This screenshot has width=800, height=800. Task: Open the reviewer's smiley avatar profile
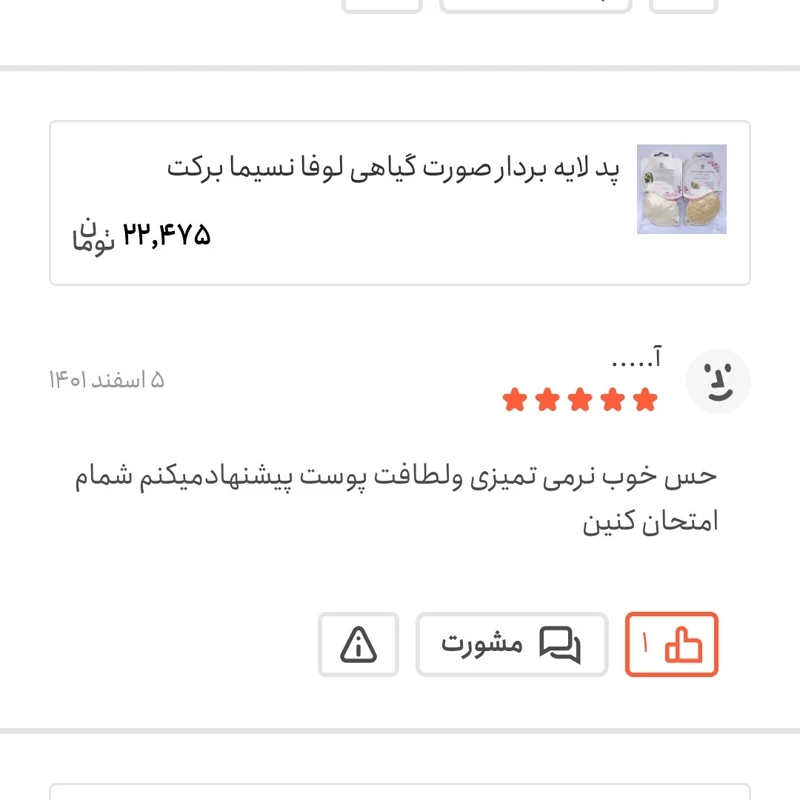[718, 382]
